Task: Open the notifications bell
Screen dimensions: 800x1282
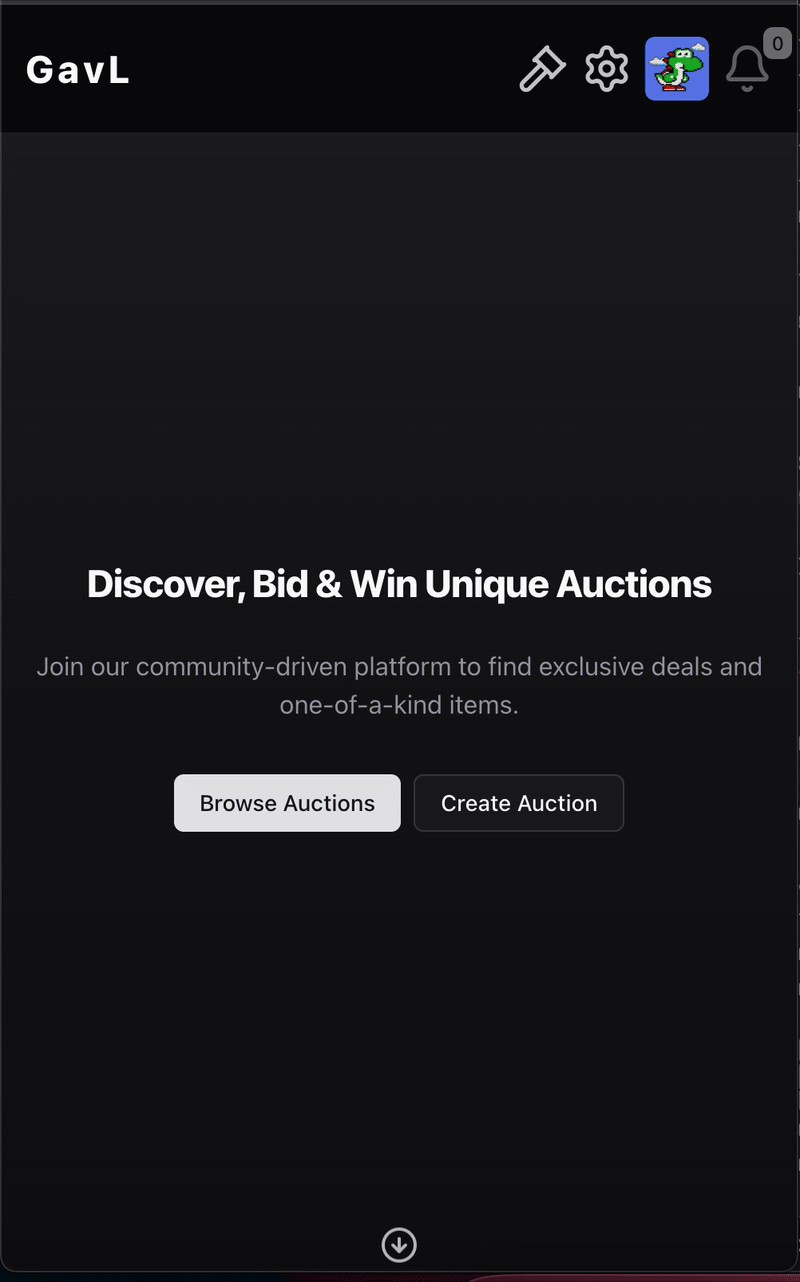Action: pos(747,70)
